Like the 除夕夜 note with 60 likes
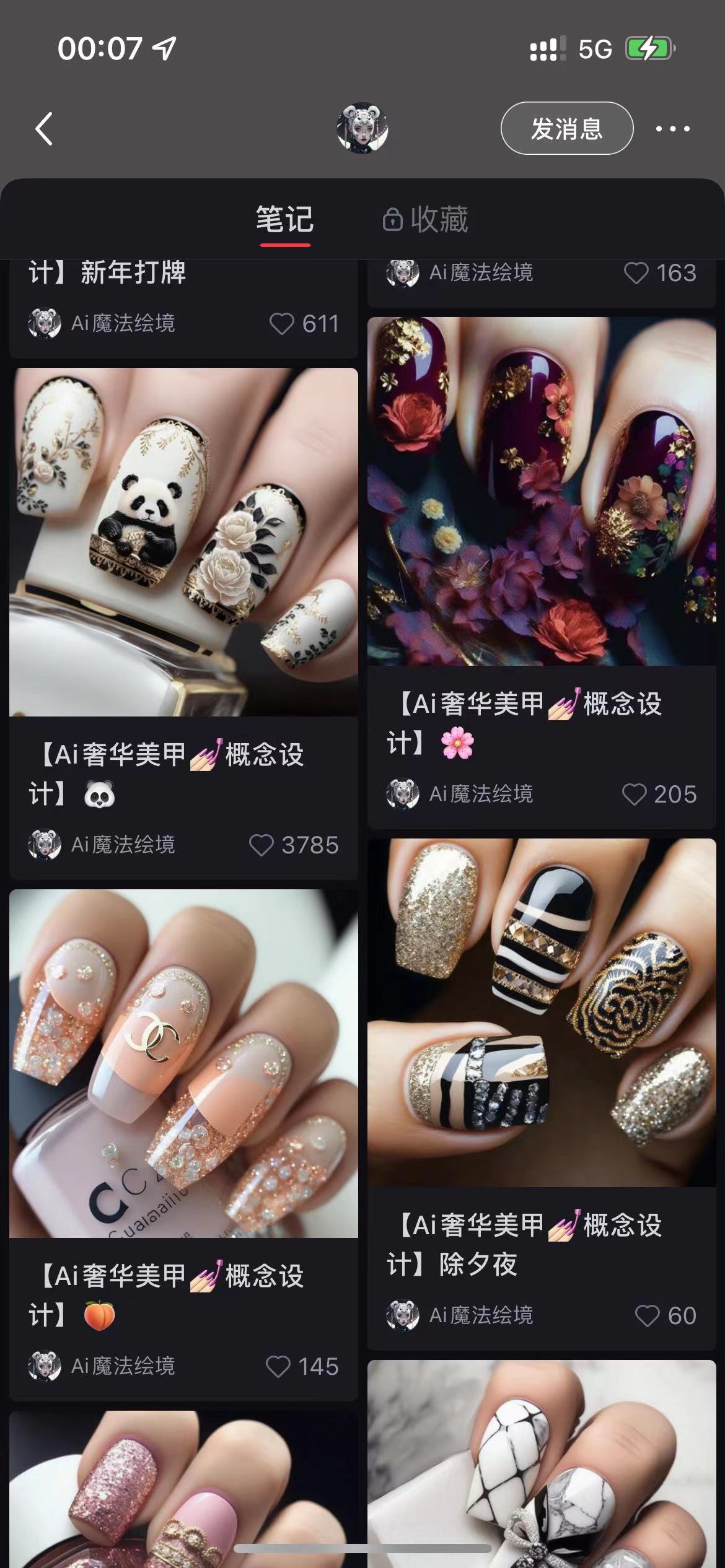 tap(648, 1315)
